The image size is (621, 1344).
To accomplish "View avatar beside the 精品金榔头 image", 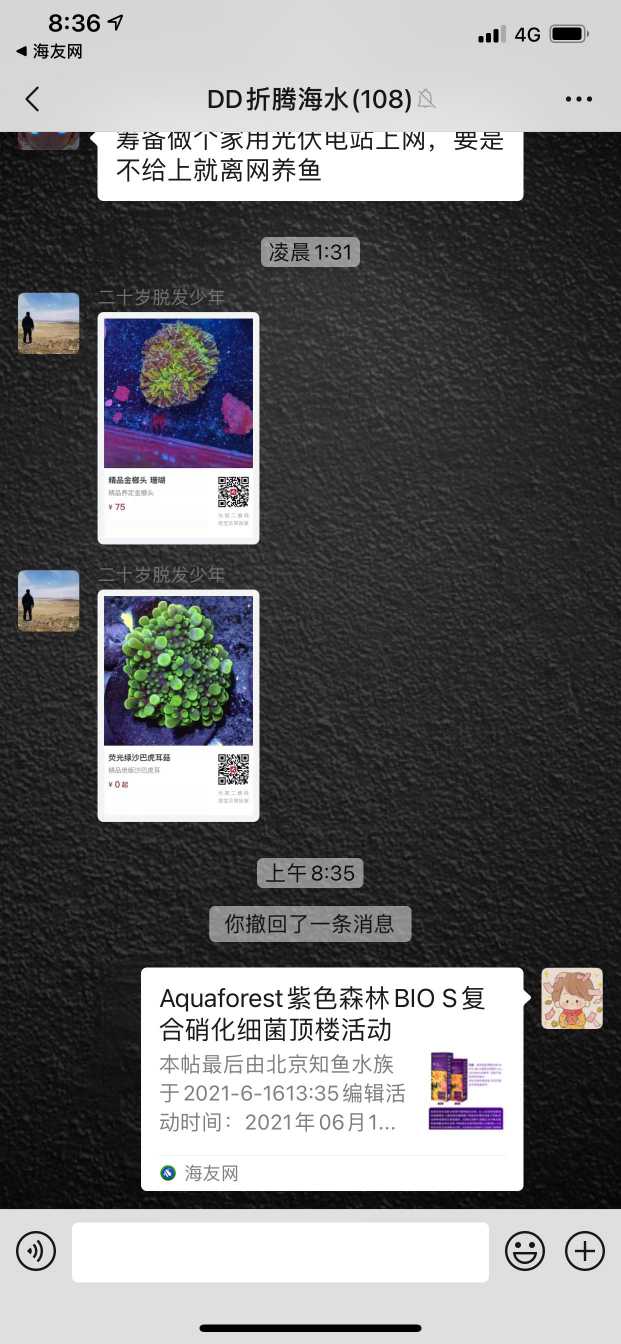I will (48, 323).
